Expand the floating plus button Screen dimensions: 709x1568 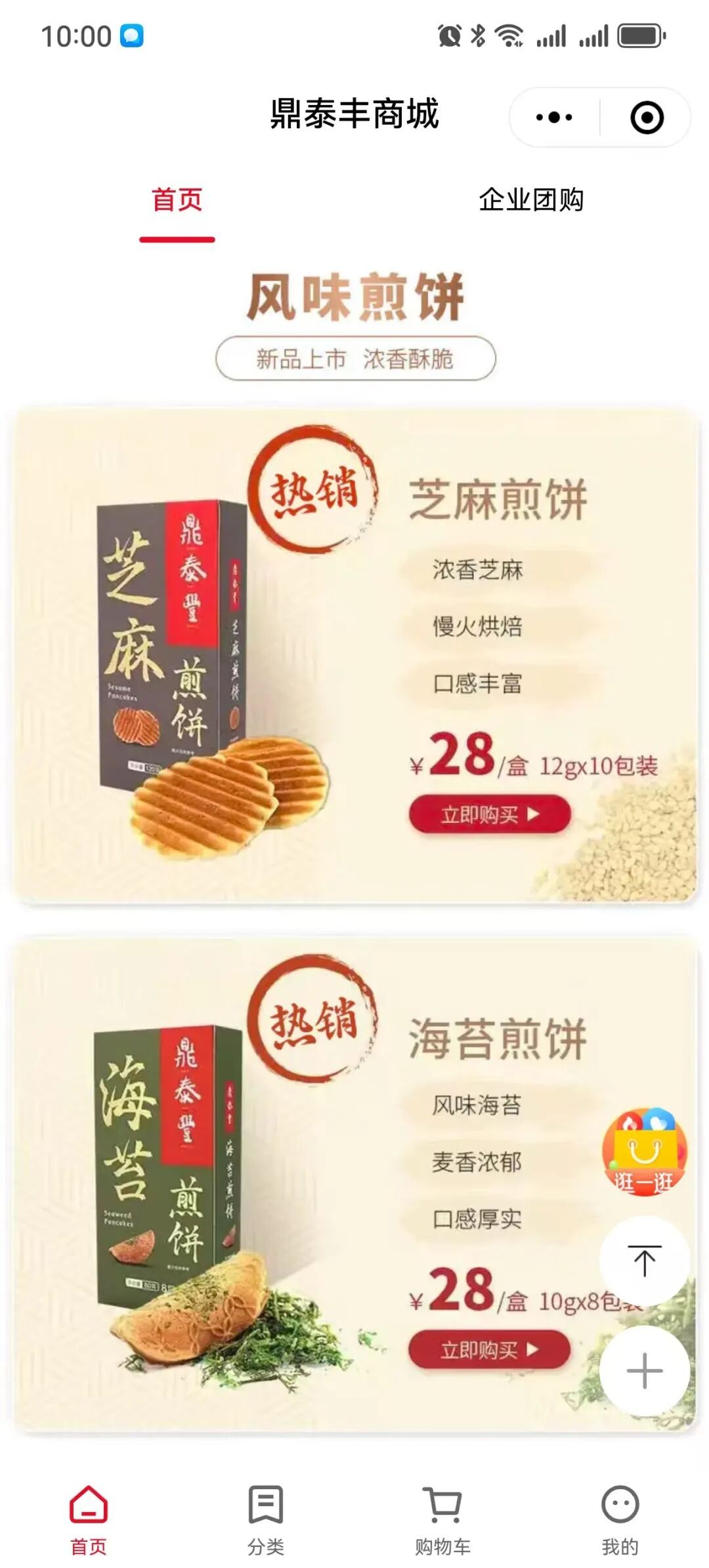tap(645, 1371)
